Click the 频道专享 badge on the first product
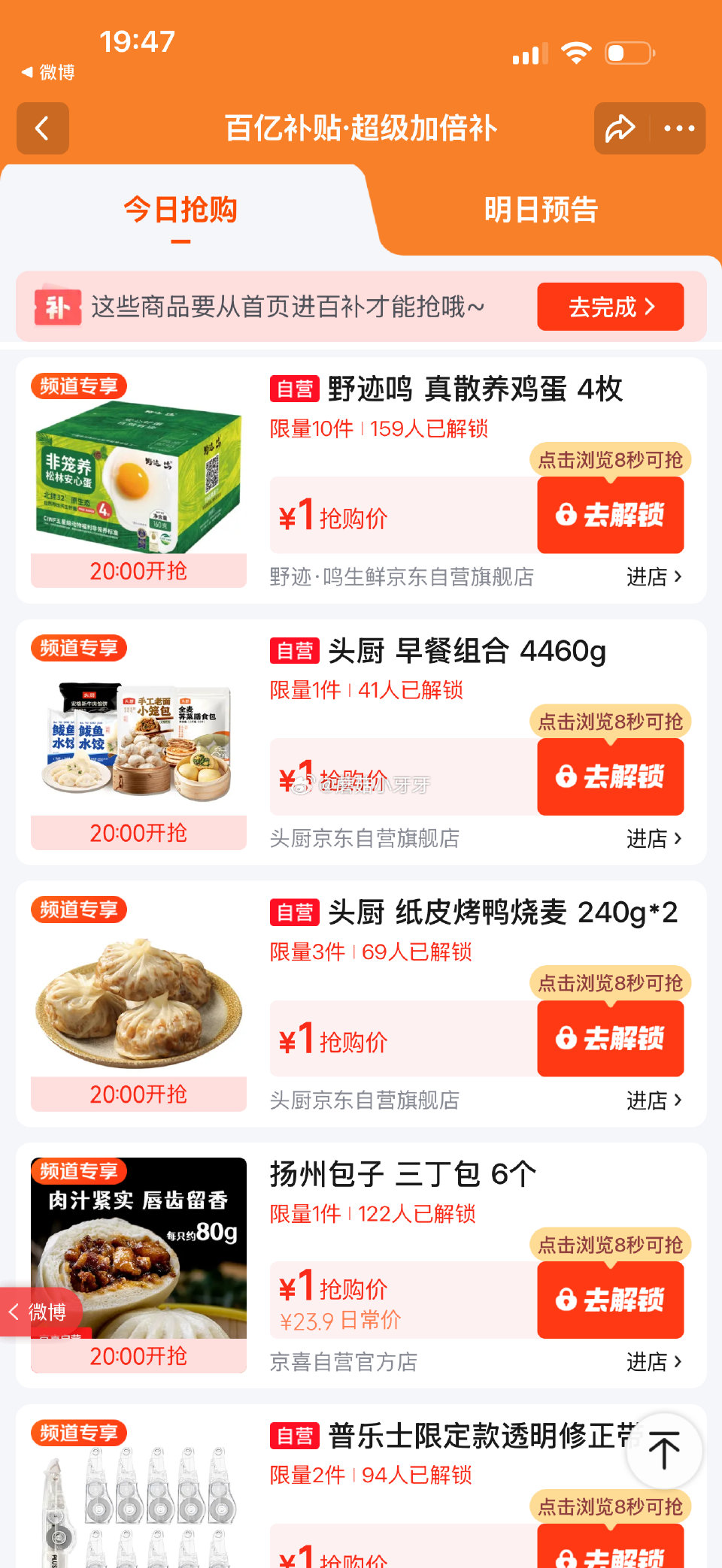The image size is (722, 1568). [78, 386]
